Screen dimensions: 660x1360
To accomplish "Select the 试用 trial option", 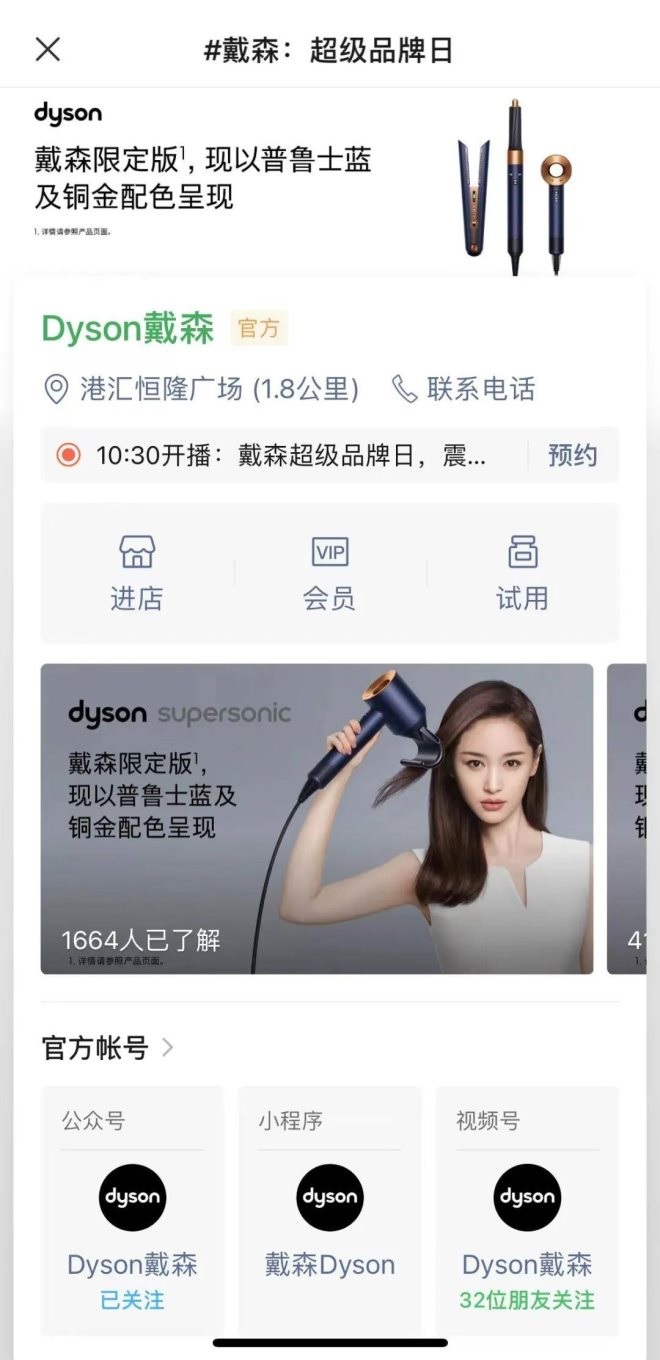I will coord(522,573).
